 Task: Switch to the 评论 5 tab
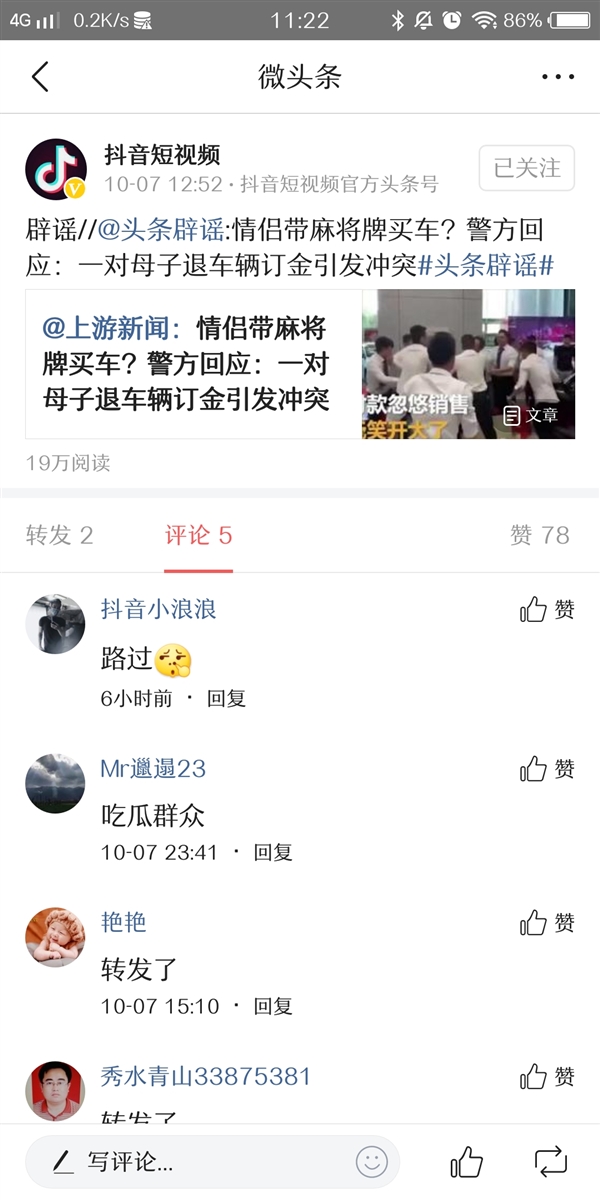click(198, 535)
